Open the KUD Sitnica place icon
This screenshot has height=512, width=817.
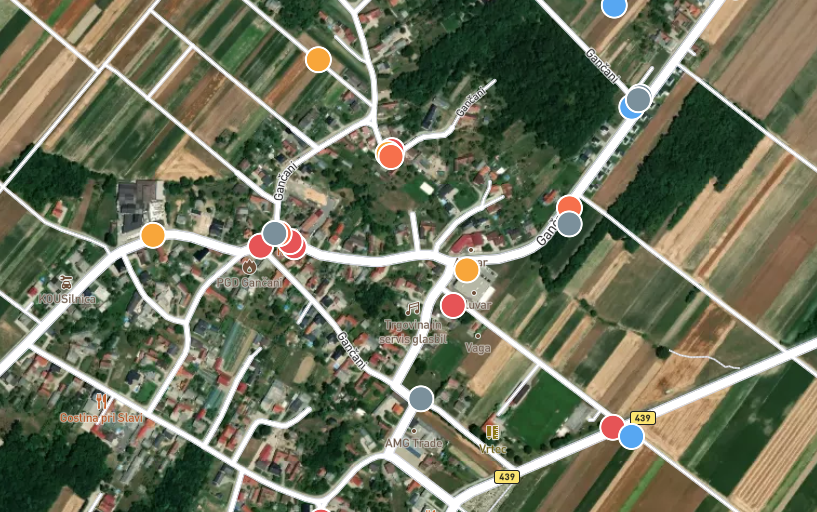click(x=67, y=283)
